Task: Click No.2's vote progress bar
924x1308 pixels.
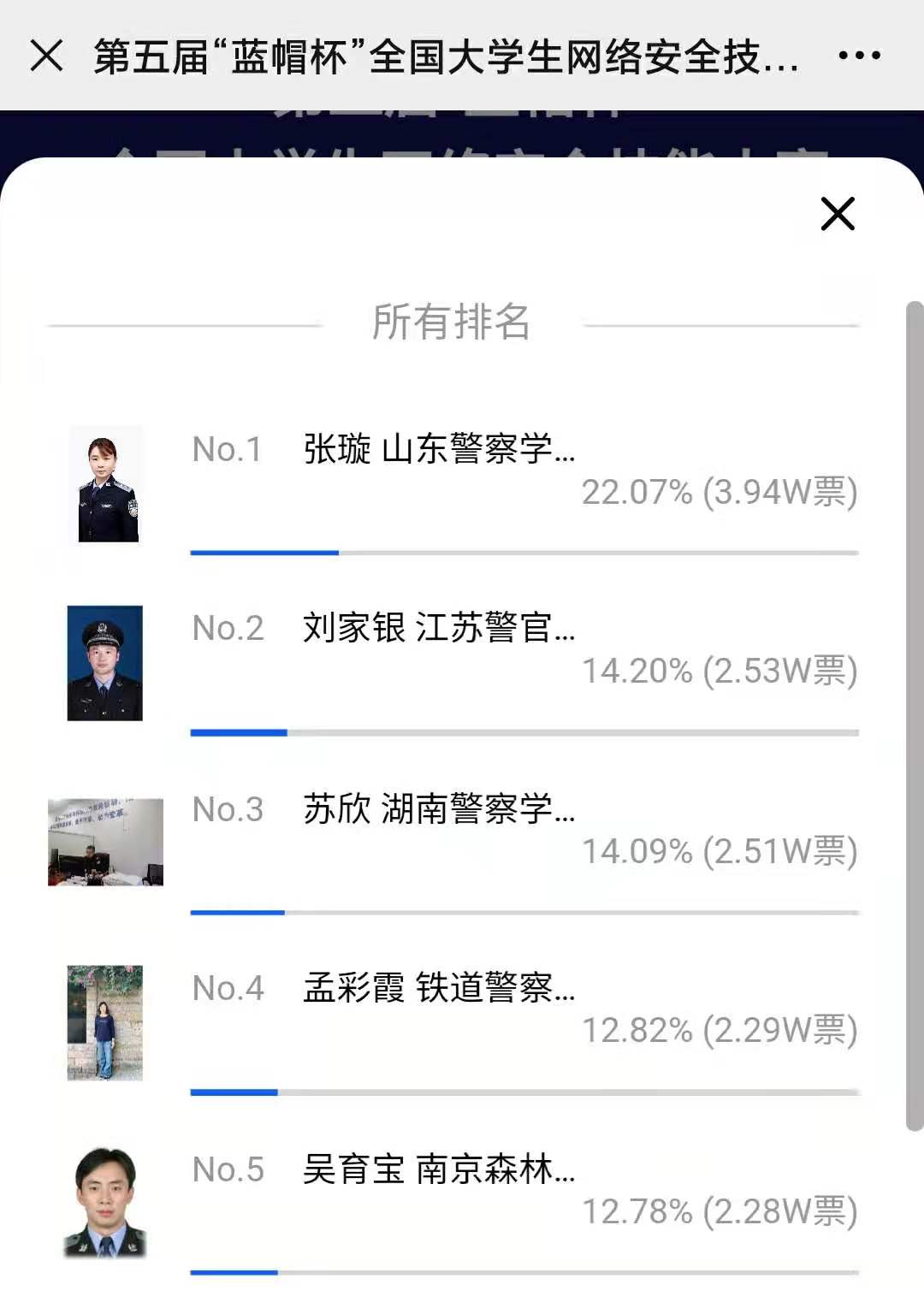Action: click(522, 732)
